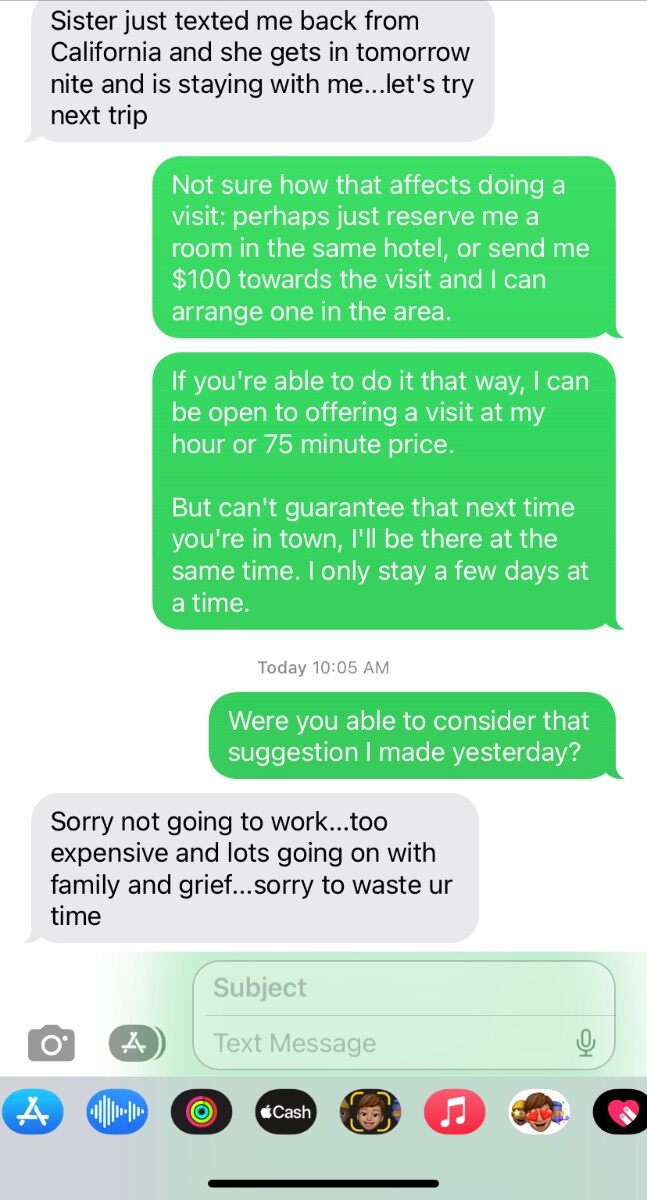Open the Memoji app with glasses face
Image resolution: width=647 pixels, height=1200 pixels.
pos(370,1112)
